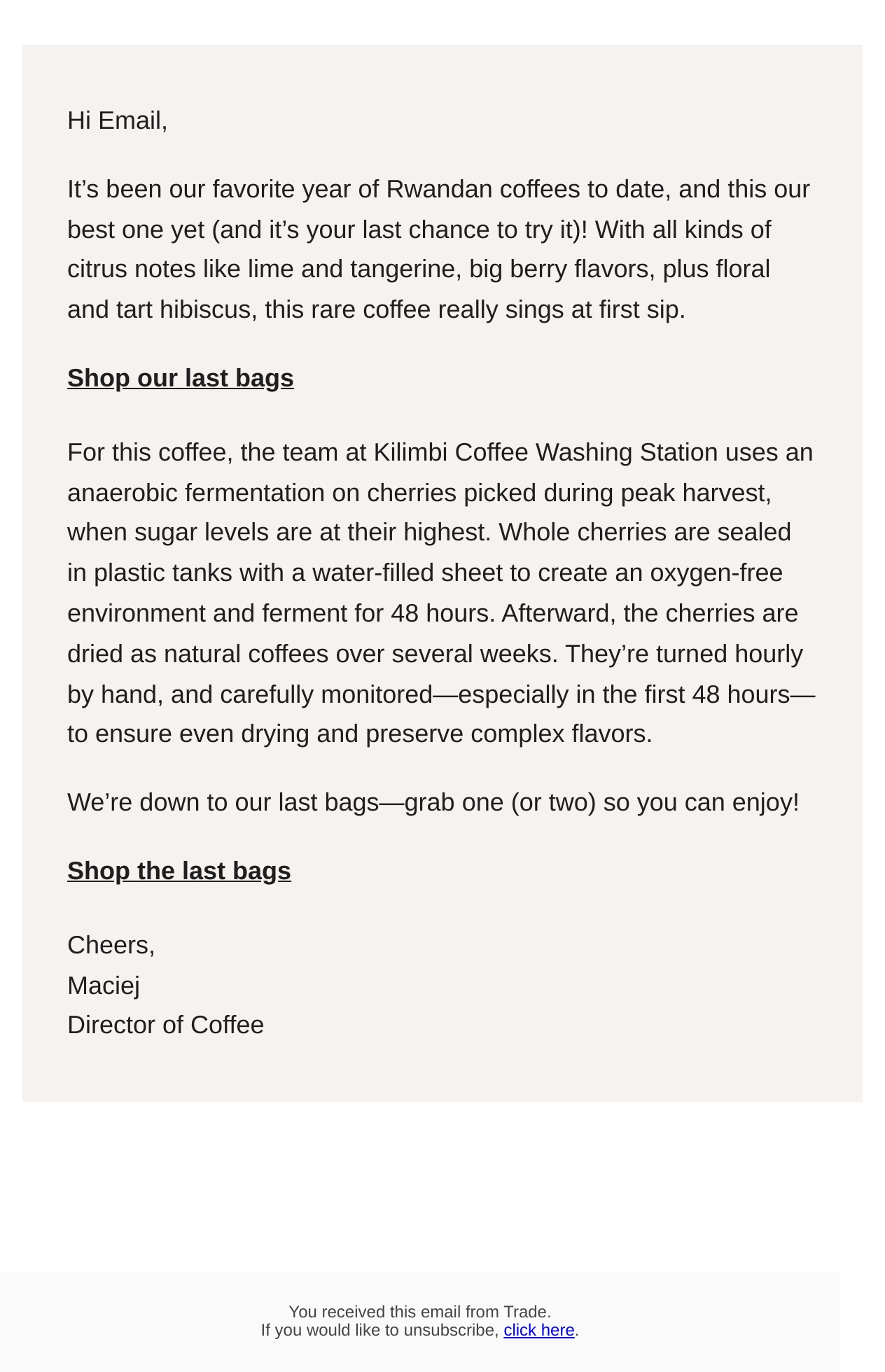
Task: Open the 'Shop our last bags' link
Action: pyautogui.click(x=181, y=378)
